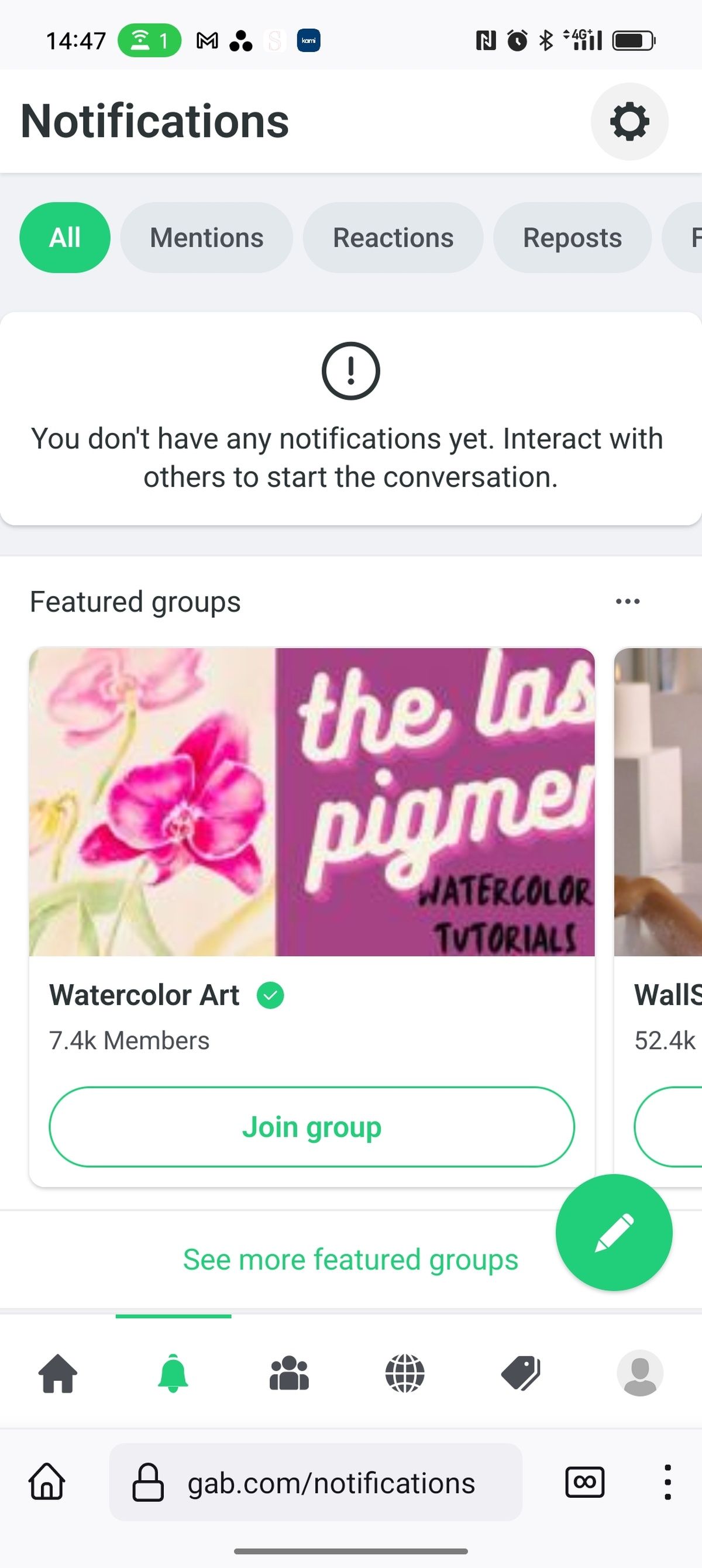
Task: Open the Watercolor Art group card
Action: click(312, 803)
